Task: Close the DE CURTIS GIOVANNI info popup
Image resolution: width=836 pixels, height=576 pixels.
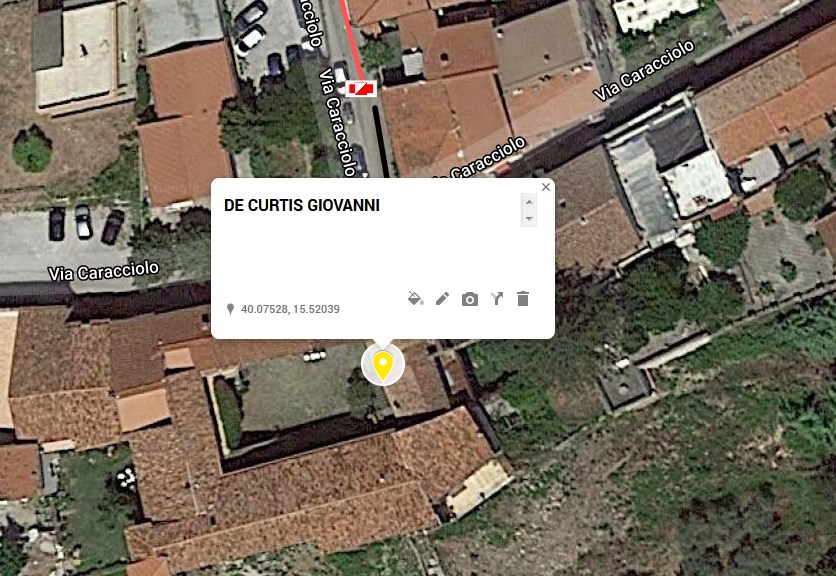Action: [545, 187]
